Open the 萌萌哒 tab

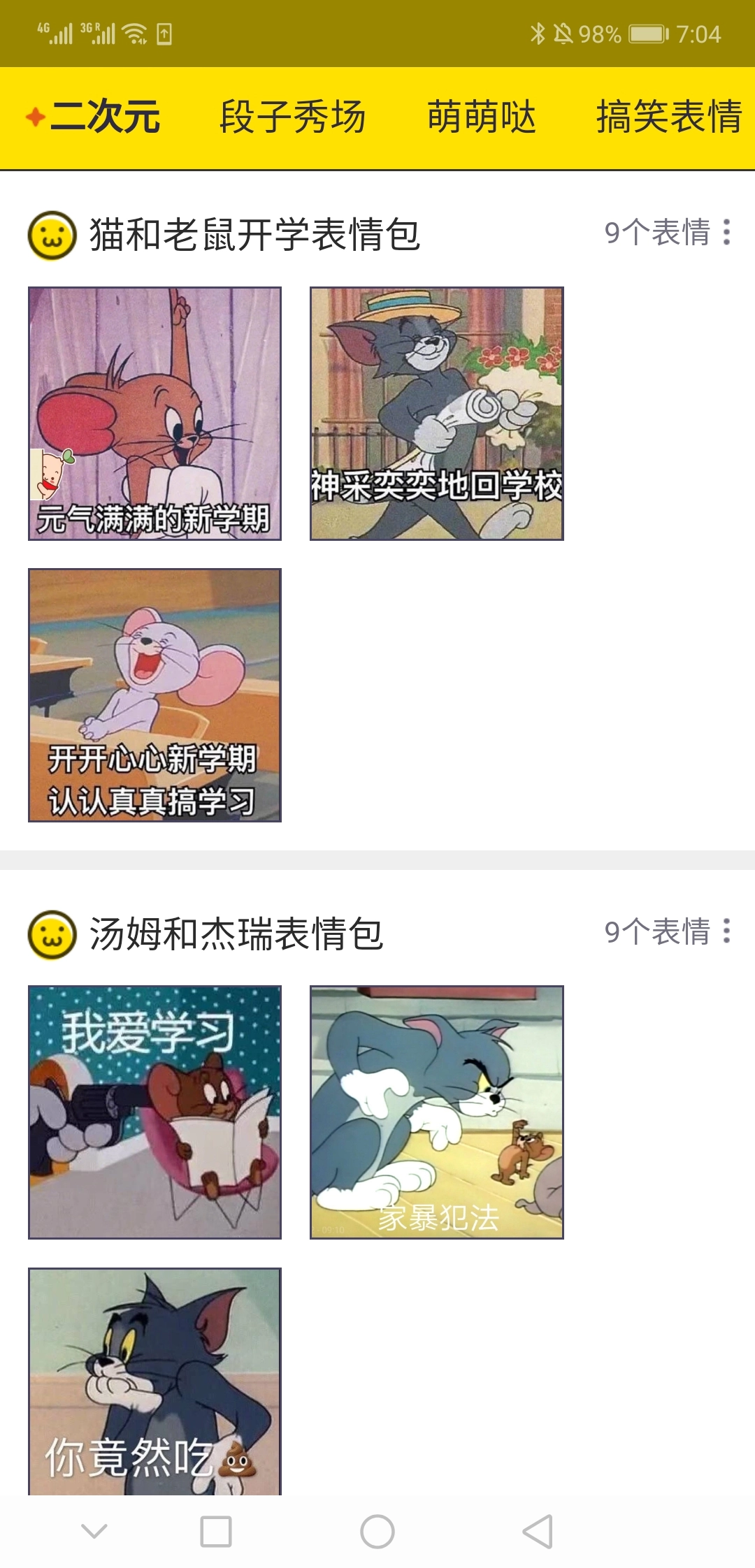click(482, 116)
